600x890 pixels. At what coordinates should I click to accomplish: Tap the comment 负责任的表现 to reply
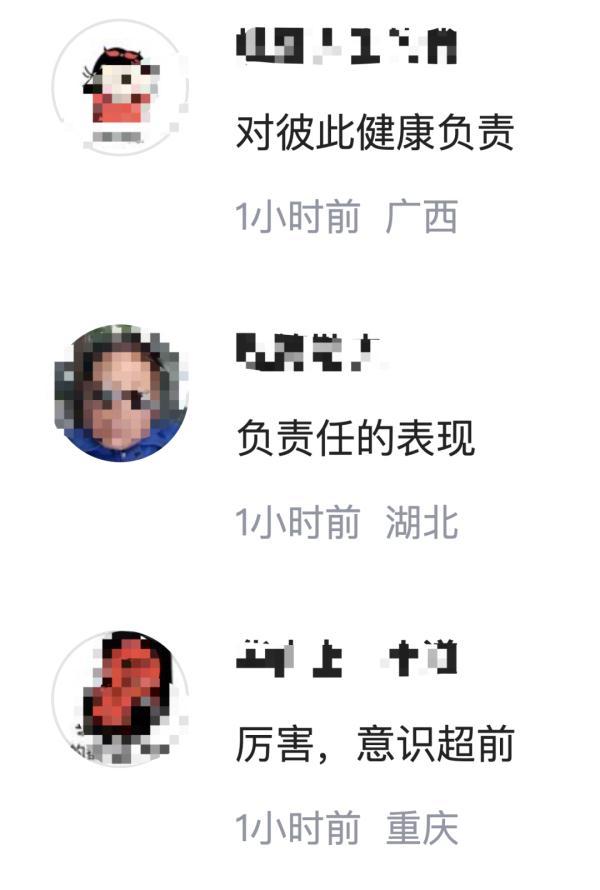click(x=355, y=438)
